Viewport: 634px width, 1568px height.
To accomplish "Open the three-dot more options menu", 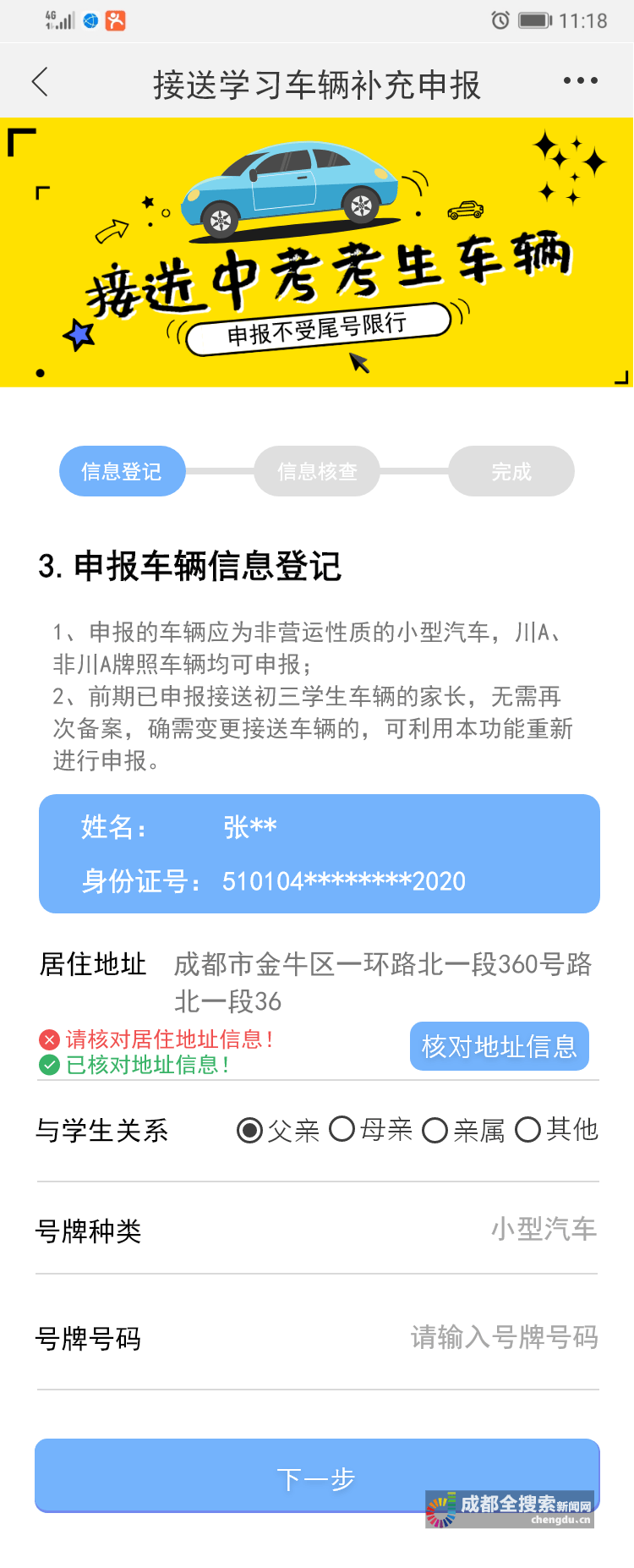I will [579, 80].
